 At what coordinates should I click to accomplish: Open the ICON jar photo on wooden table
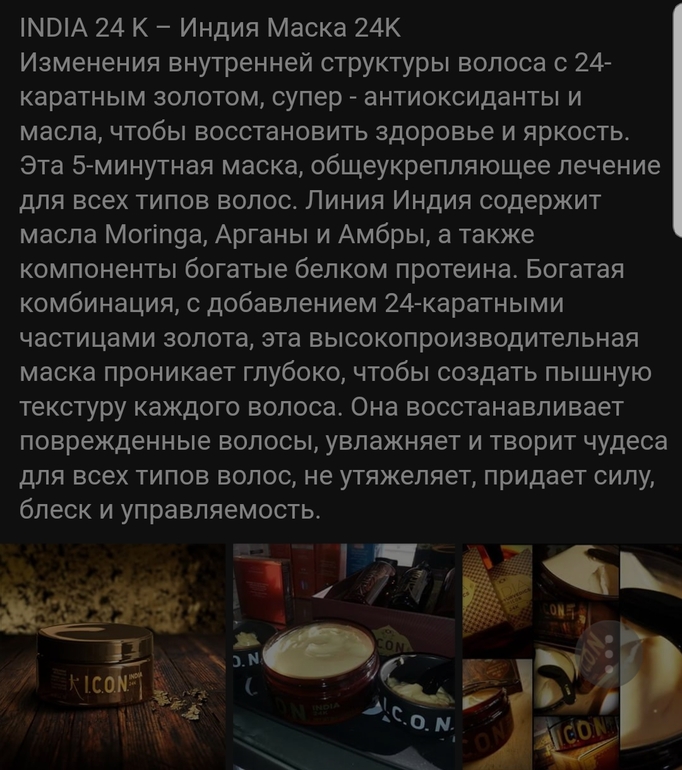click(112, 656)
